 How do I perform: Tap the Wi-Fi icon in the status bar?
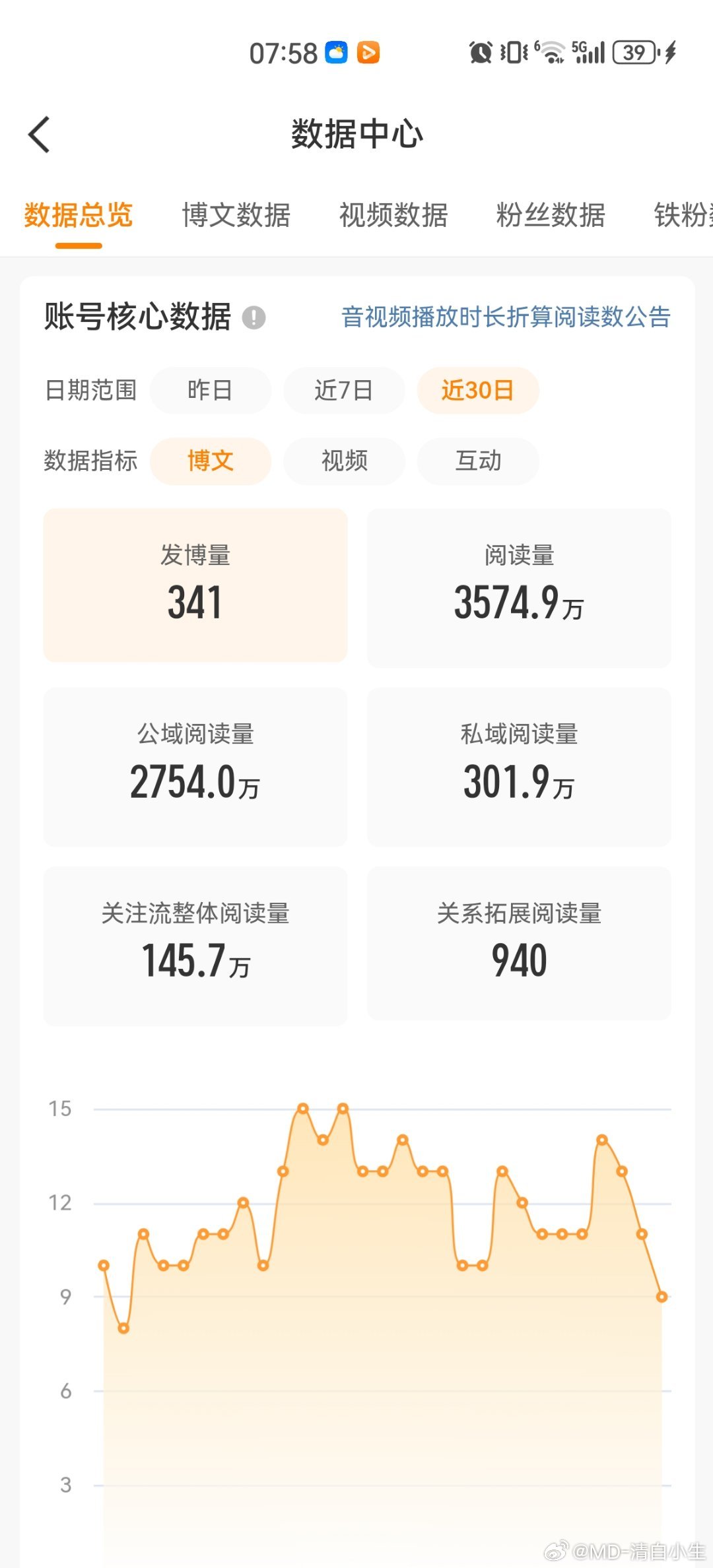click(x=552, y=52)
